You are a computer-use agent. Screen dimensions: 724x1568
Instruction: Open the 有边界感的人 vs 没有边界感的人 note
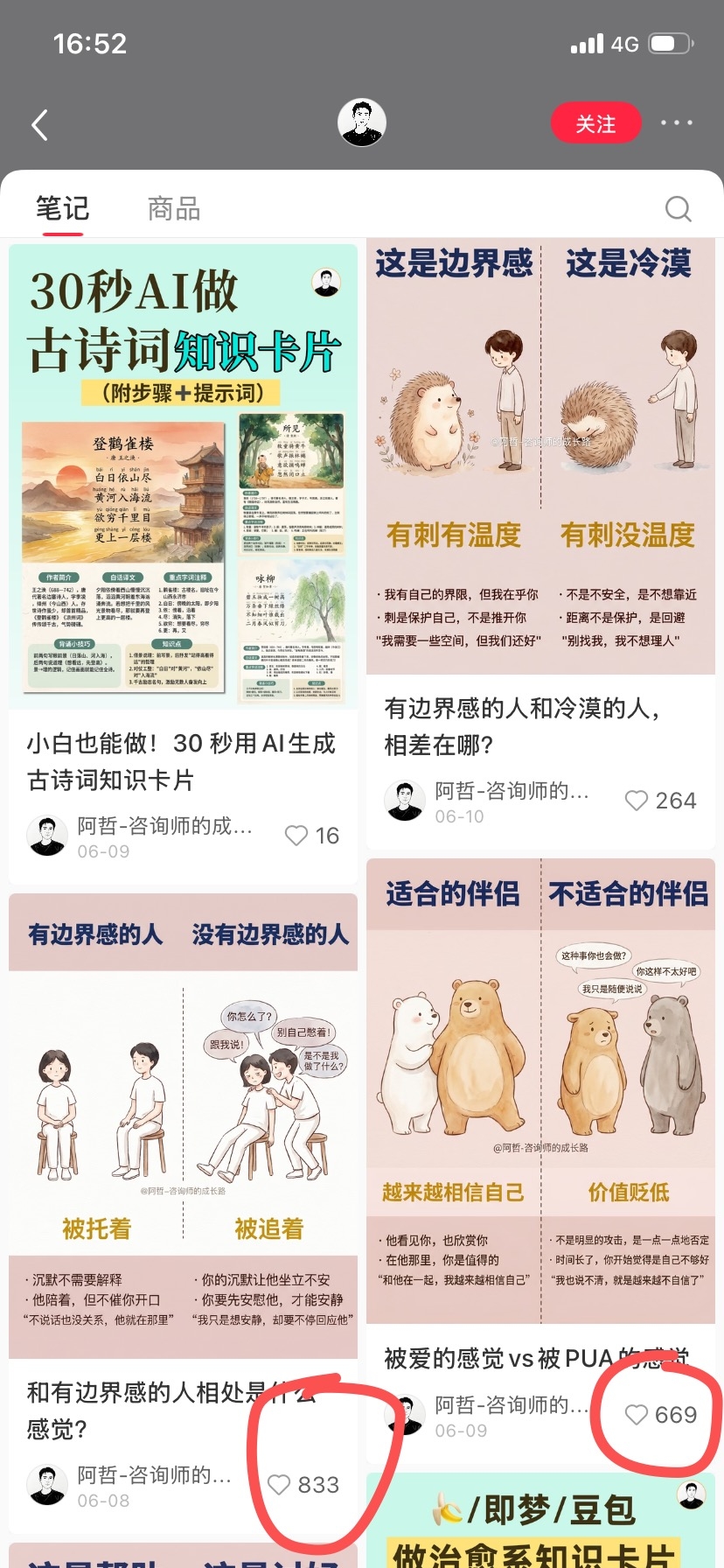click(x=184, y=1126)
